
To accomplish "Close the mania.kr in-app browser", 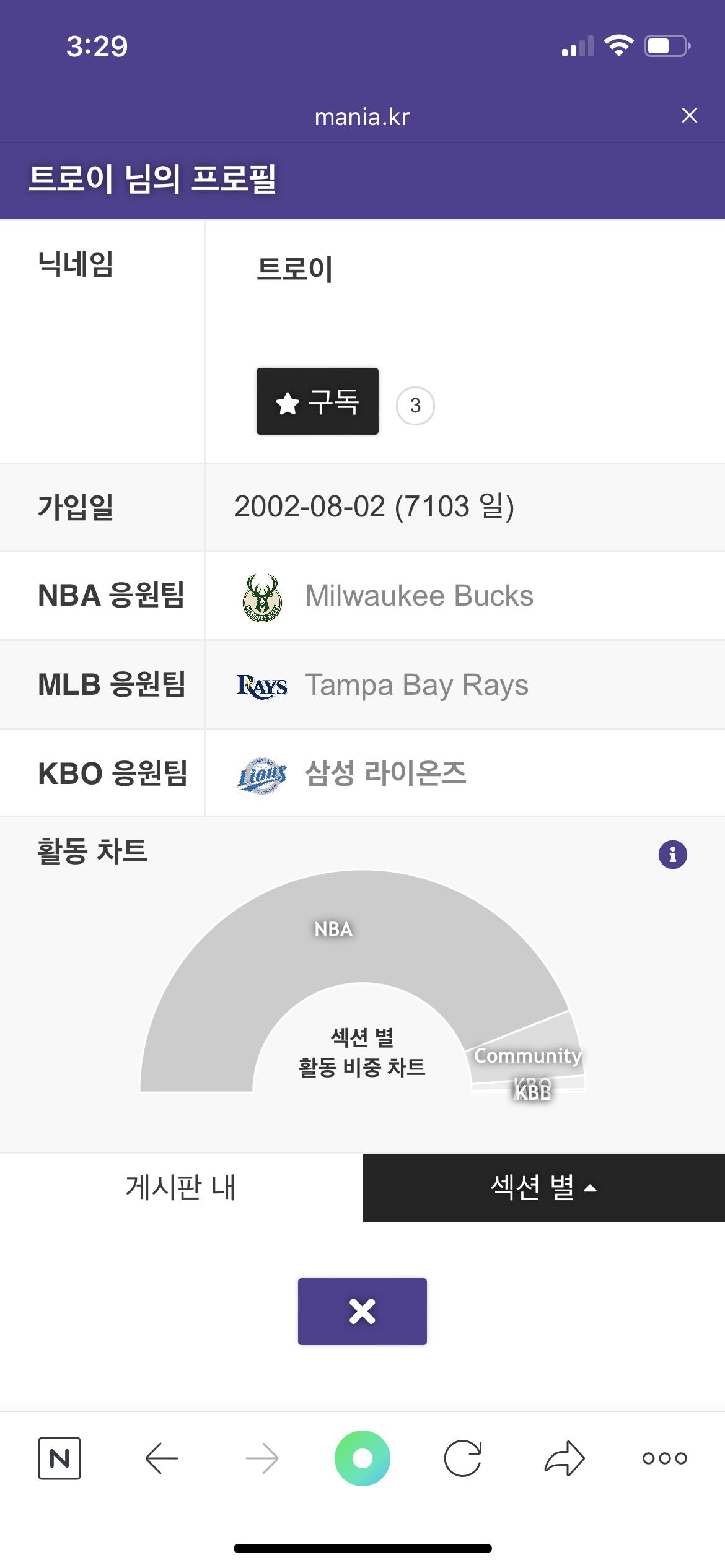I will [689, 115].
